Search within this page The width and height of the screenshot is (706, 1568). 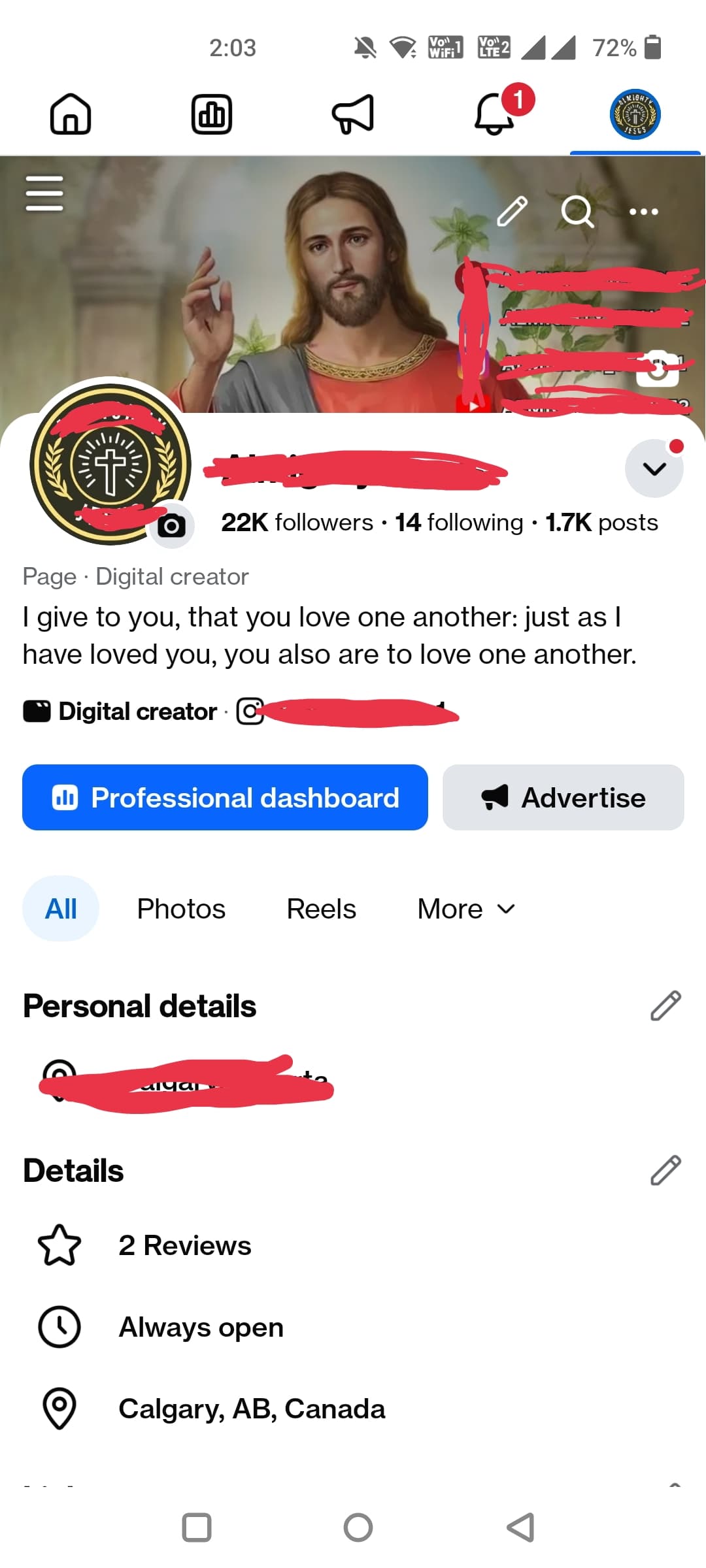tap(577, 211)
